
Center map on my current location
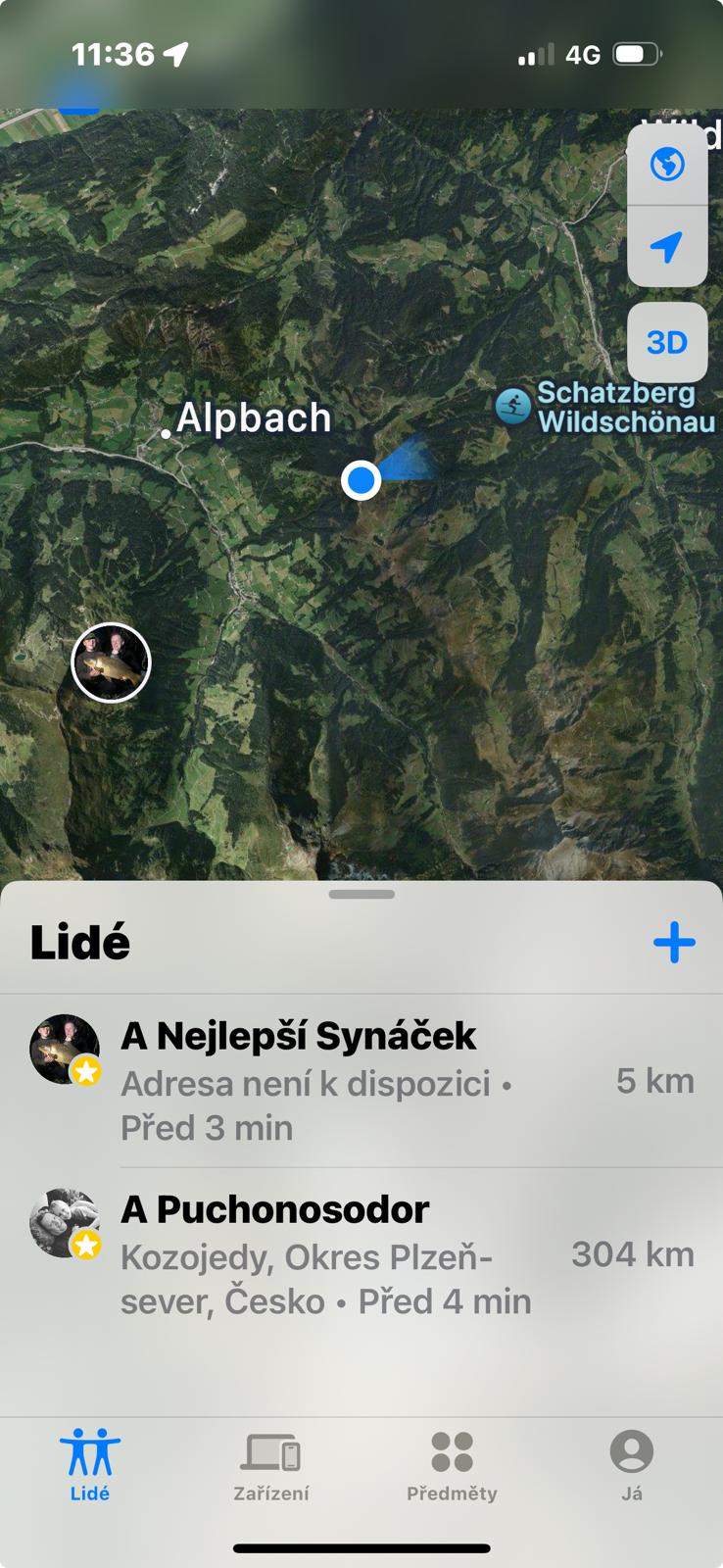pos(667,246)
